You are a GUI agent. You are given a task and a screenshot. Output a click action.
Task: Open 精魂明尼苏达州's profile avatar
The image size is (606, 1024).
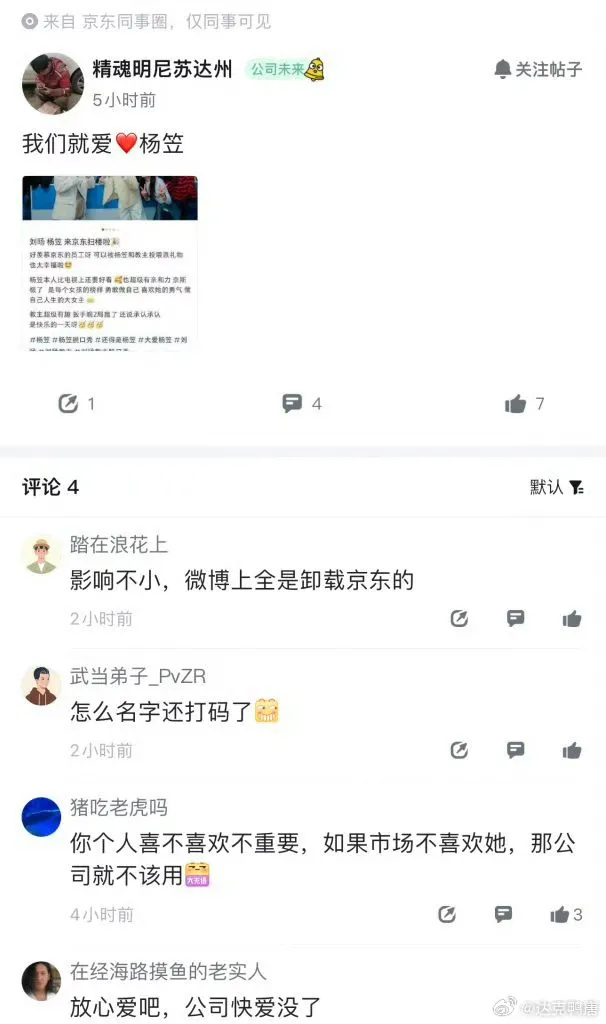tap(52, 84)
